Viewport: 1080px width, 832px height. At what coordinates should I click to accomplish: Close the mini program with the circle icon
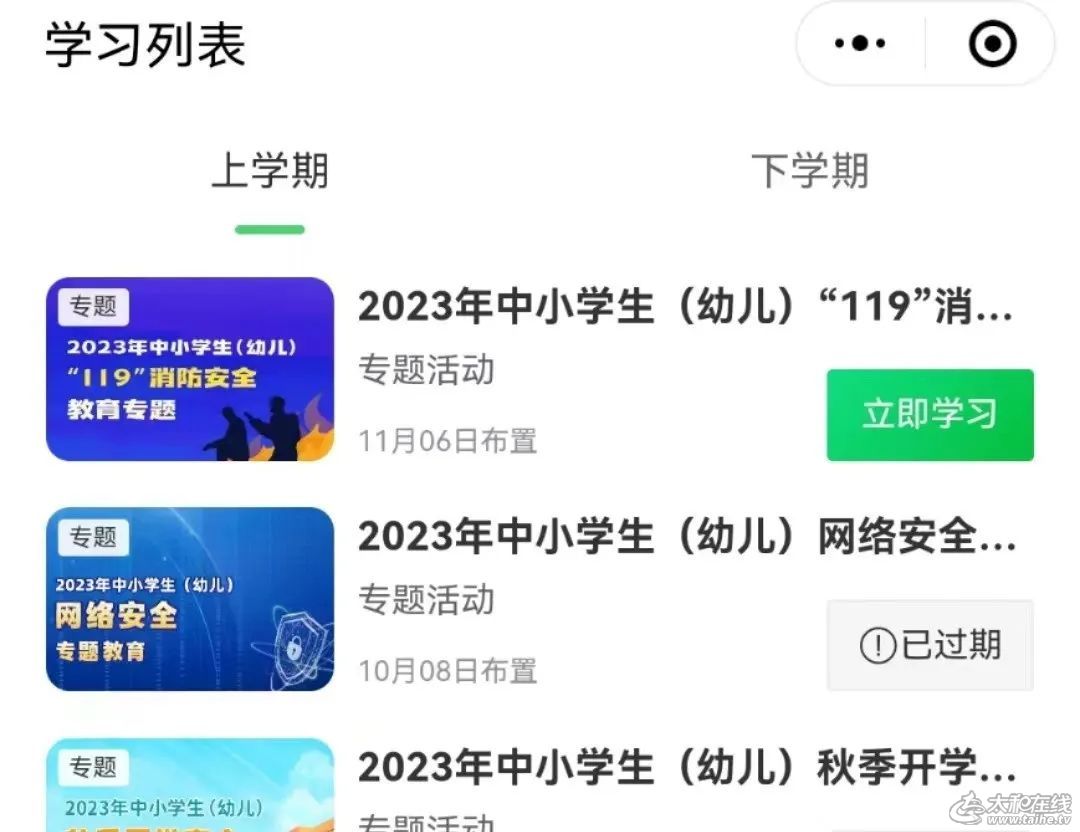click(992, 44)
